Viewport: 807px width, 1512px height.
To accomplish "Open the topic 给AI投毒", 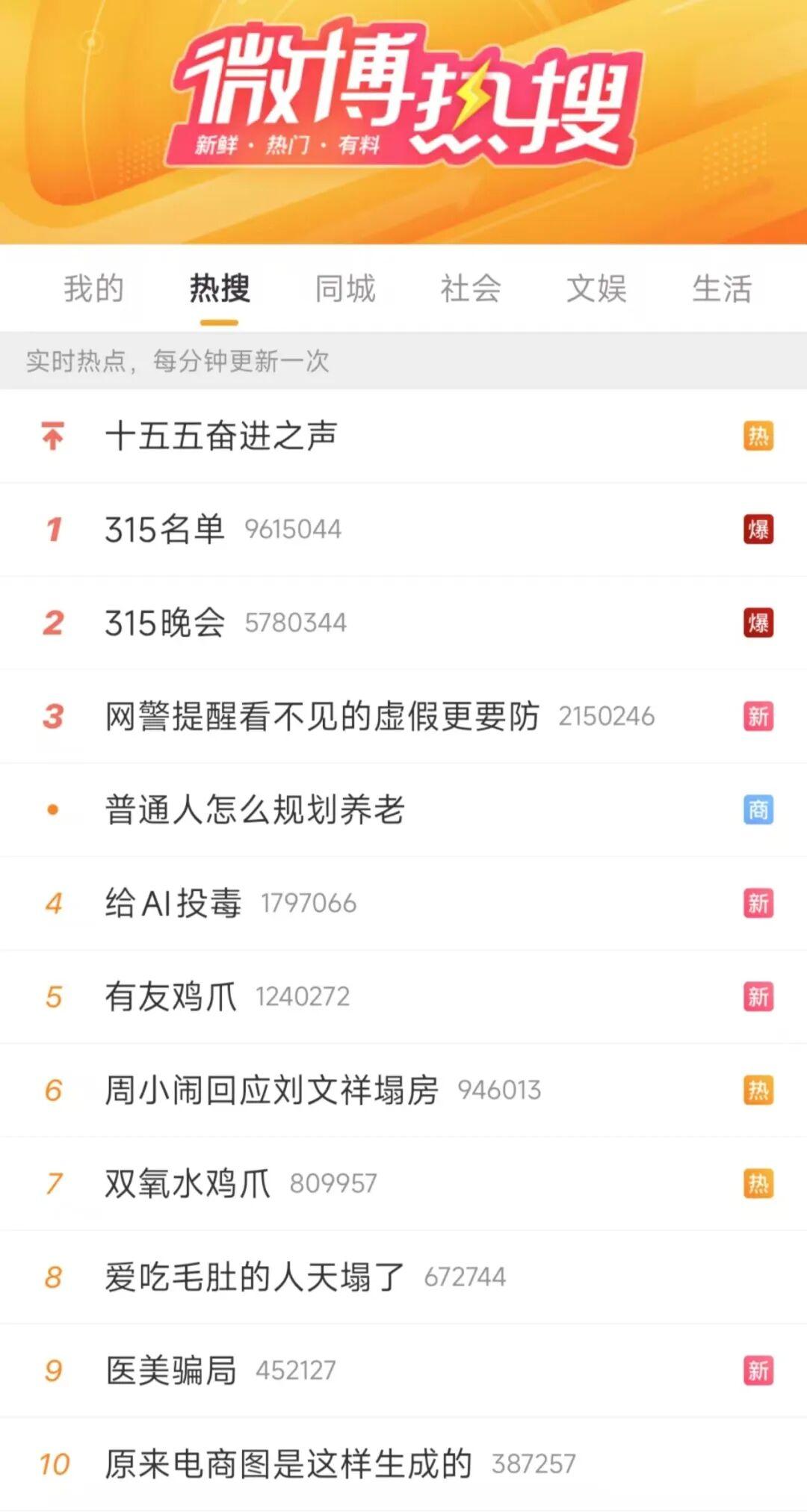I will tap(172, 904).
